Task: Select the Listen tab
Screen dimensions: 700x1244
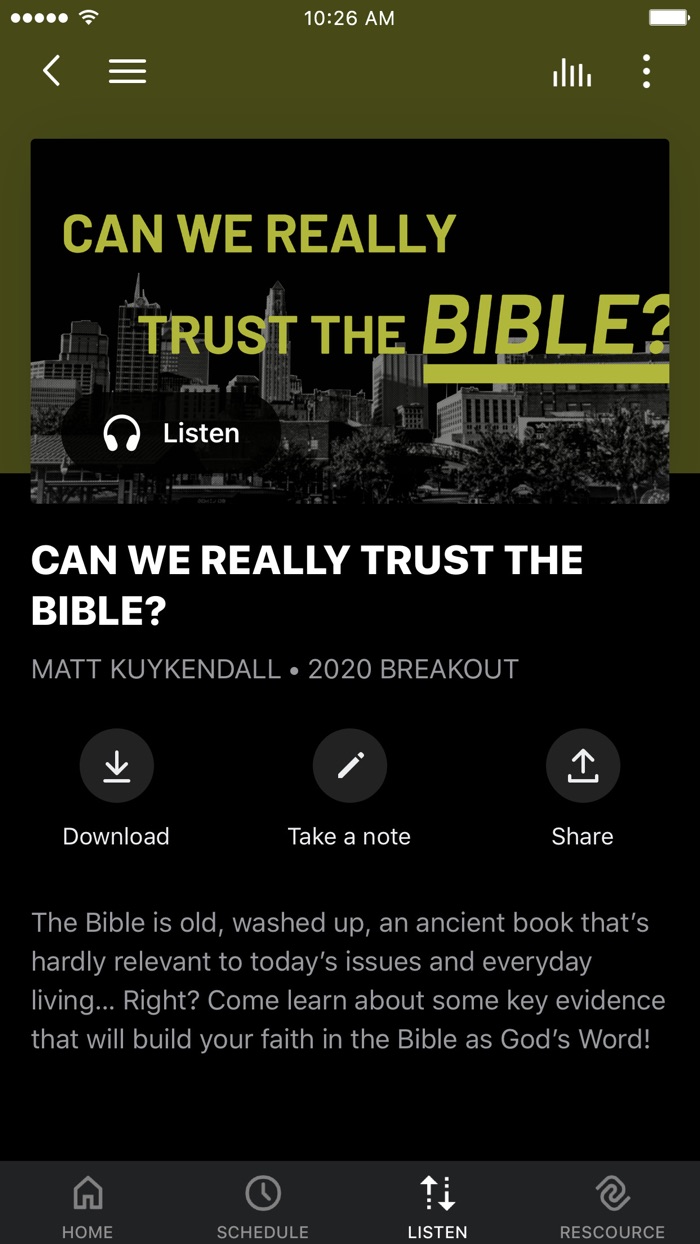Action: click(x=437, y=1203)
